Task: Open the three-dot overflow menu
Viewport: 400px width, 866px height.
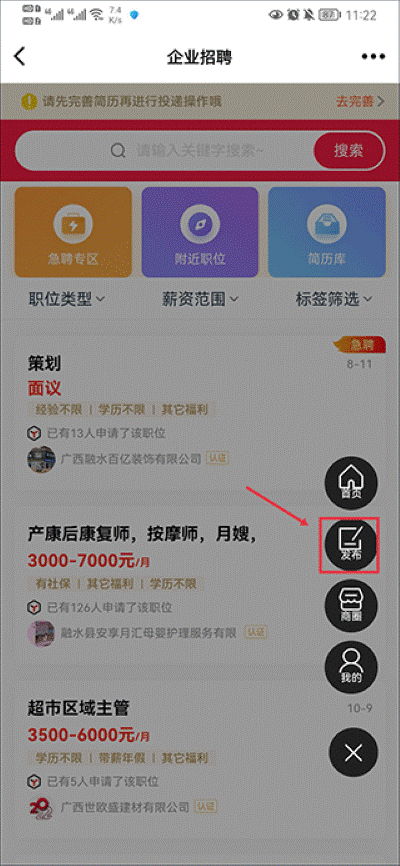Action: pyautogui.click(x=373, y=56)
